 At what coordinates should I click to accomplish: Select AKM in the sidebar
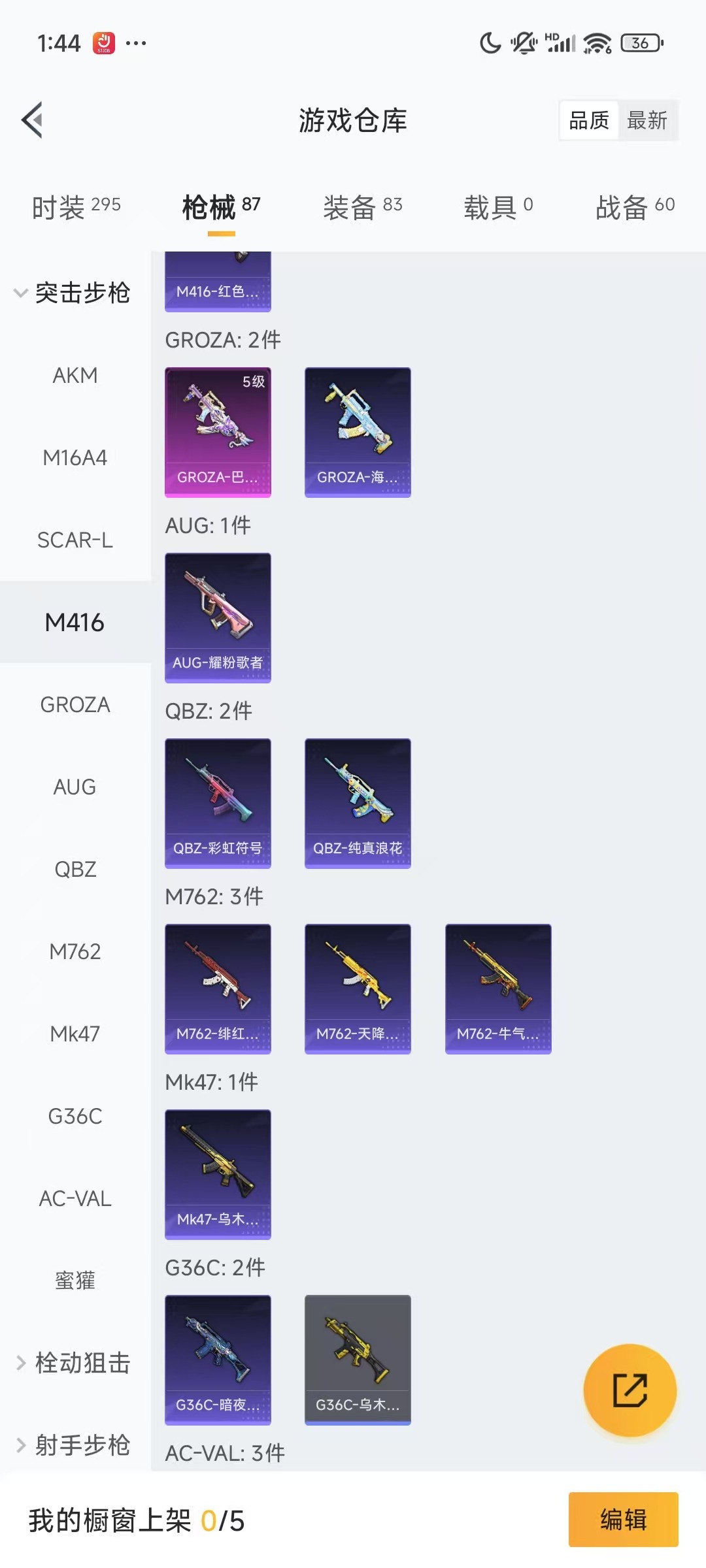tap(75, 376)
